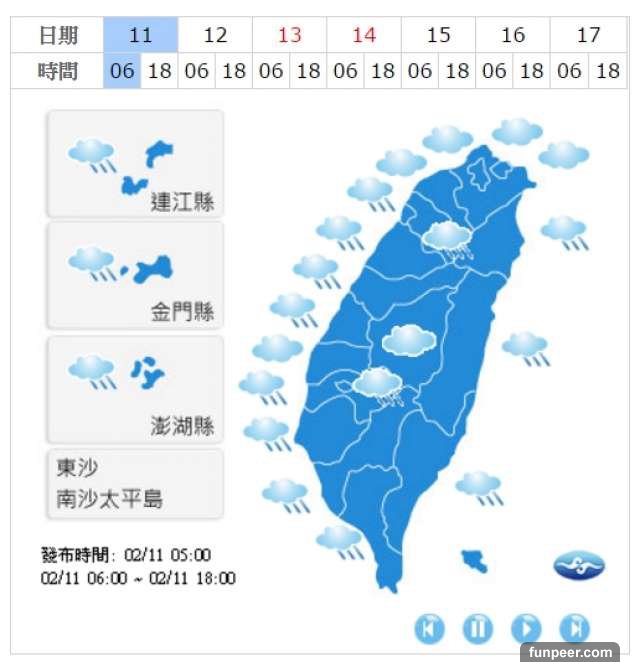Choose date 17 in the date row
The image size is (640, 662).
pyautogui.click(x=589, y=36)
